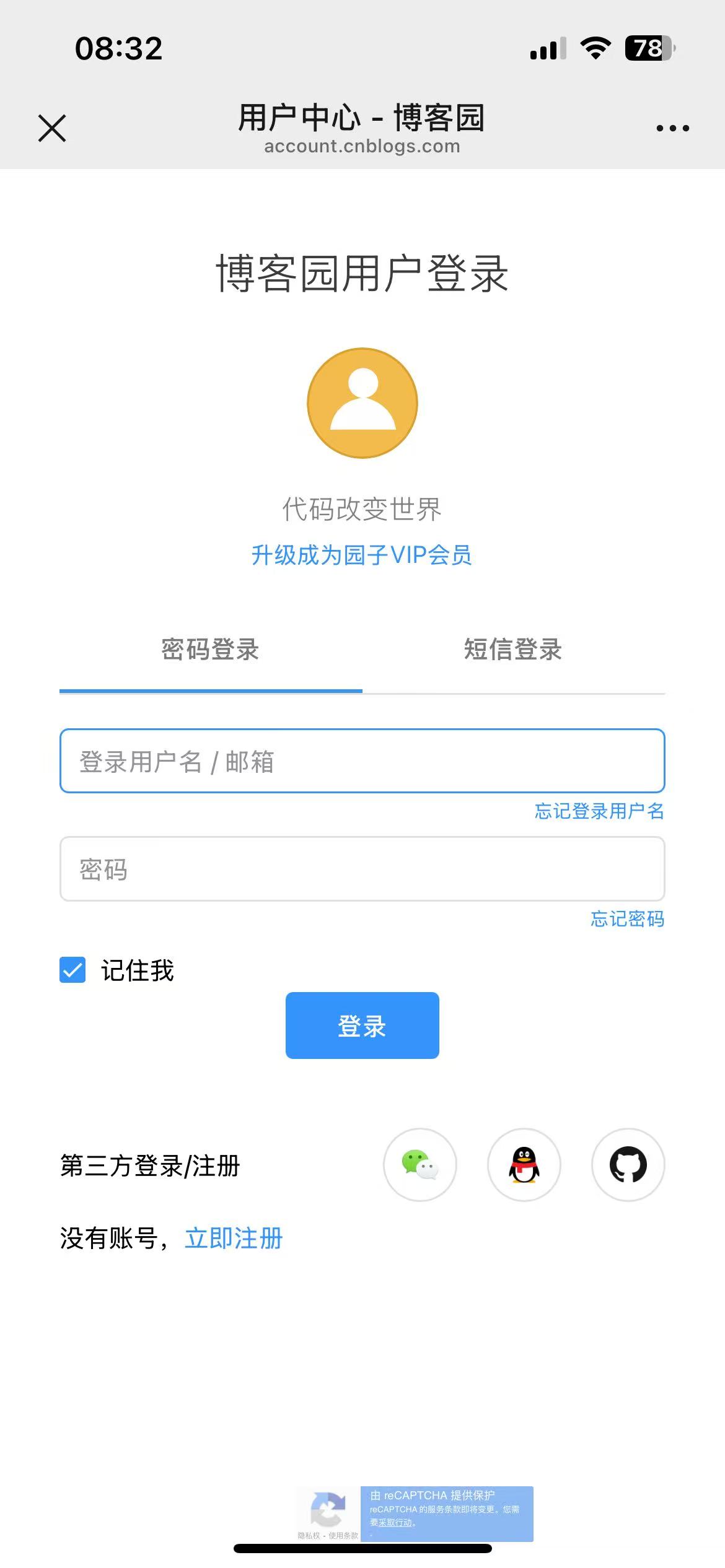Viewport: 725px width, 1568px height.
Task: Click the yellow user avatar icon
Action: point(362,402)
